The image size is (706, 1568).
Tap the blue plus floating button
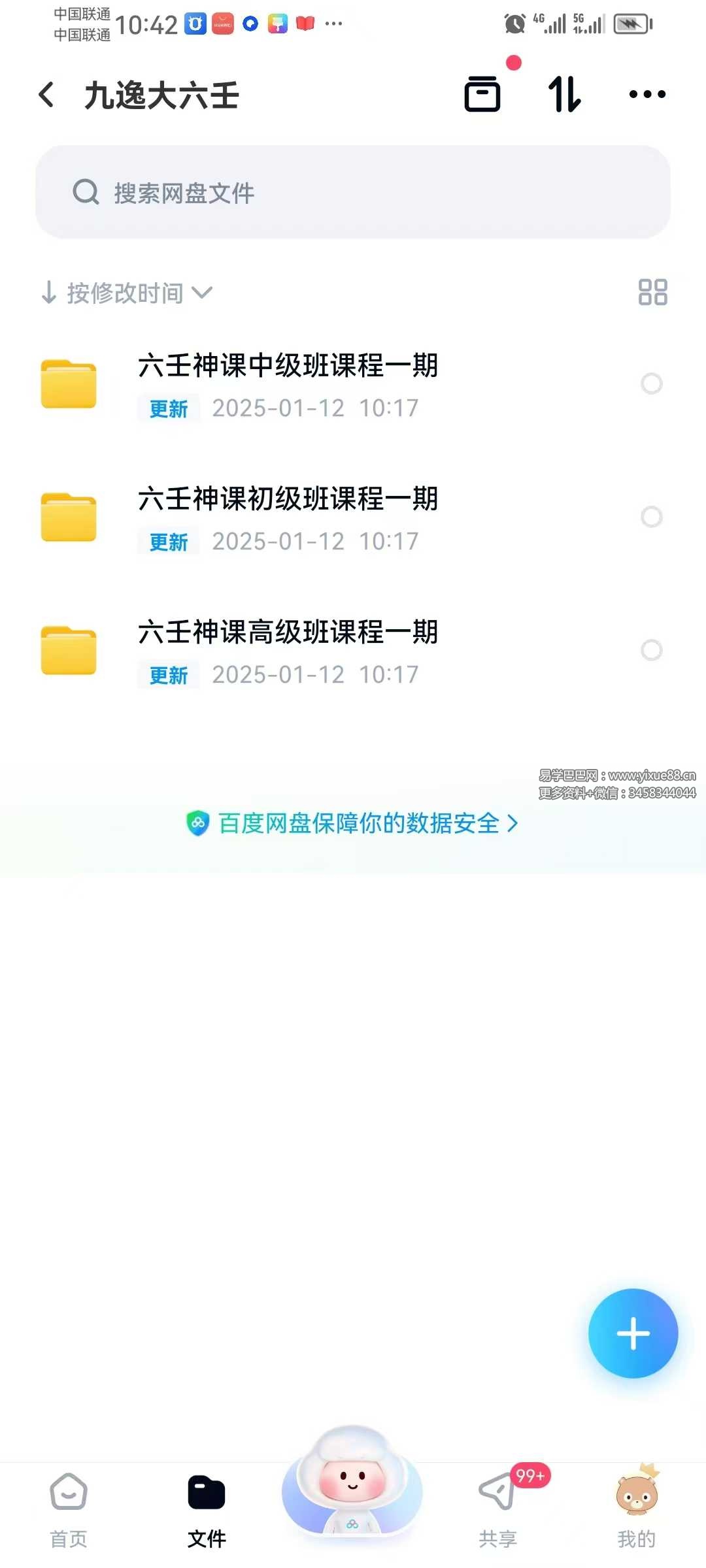pyautogui.click(x=633, y=1333)
